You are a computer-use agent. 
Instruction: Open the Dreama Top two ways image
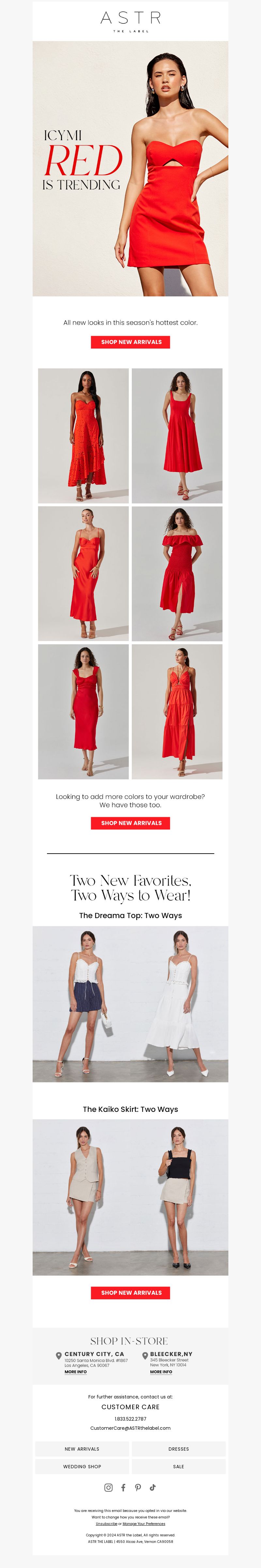tap(130, 1004)
